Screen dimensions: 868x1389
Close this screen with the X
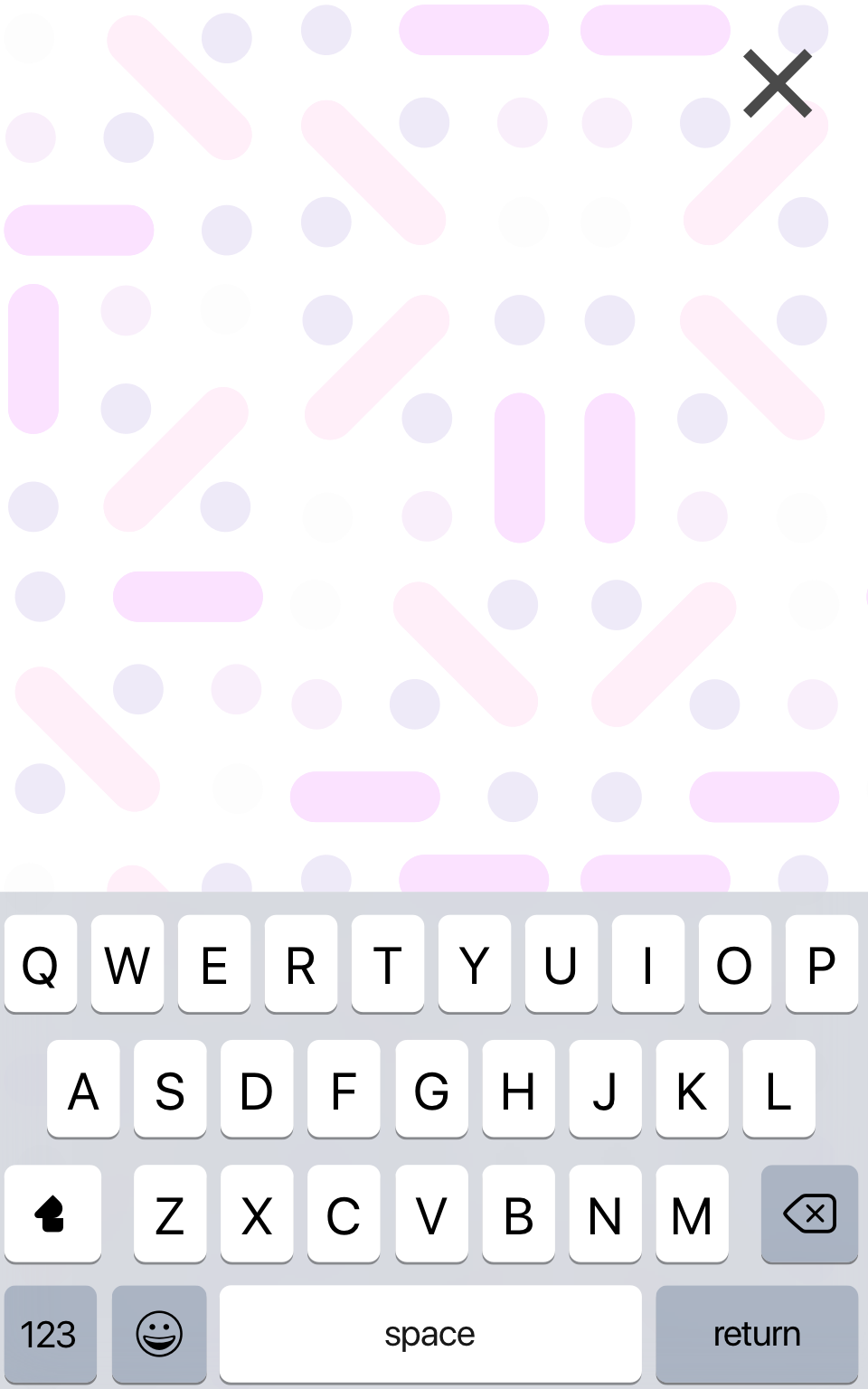click(778, 83)
